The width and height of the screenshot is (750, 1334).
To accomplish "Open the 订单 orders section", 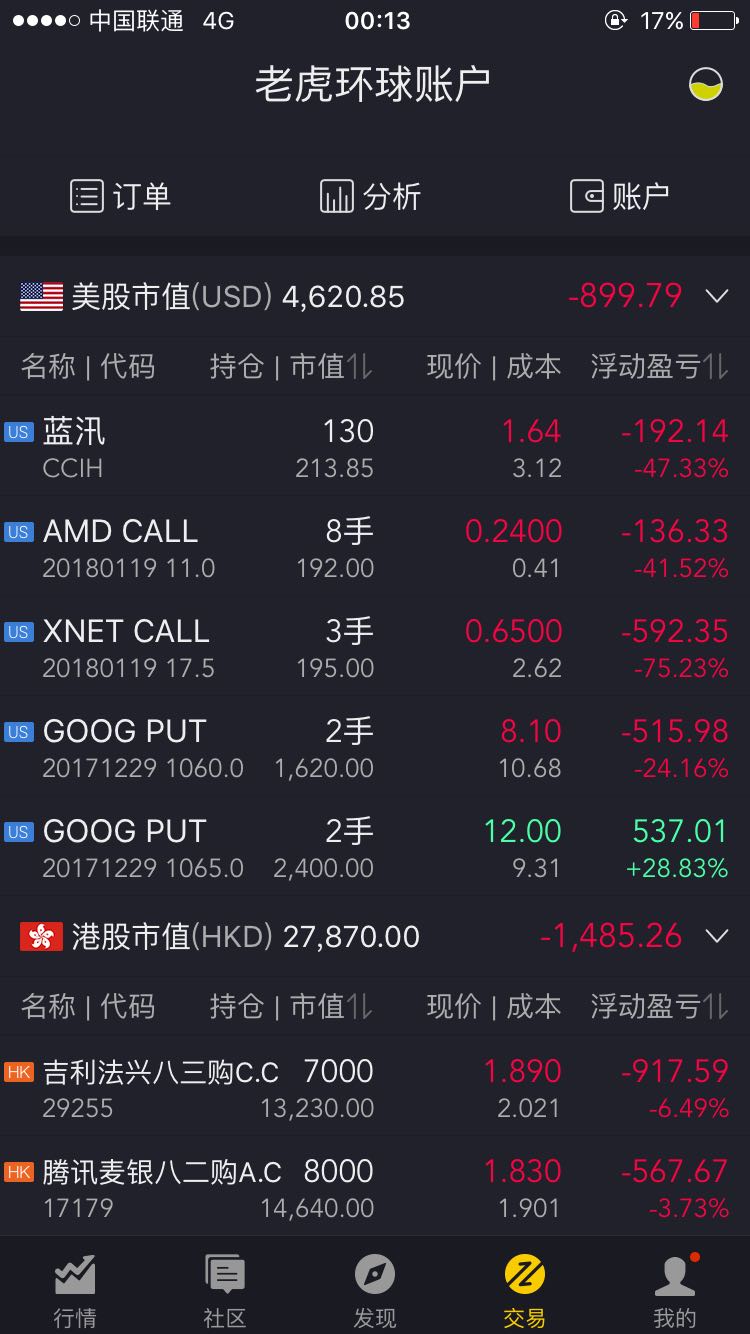I will pyautogui.click(x=121, y=196).
